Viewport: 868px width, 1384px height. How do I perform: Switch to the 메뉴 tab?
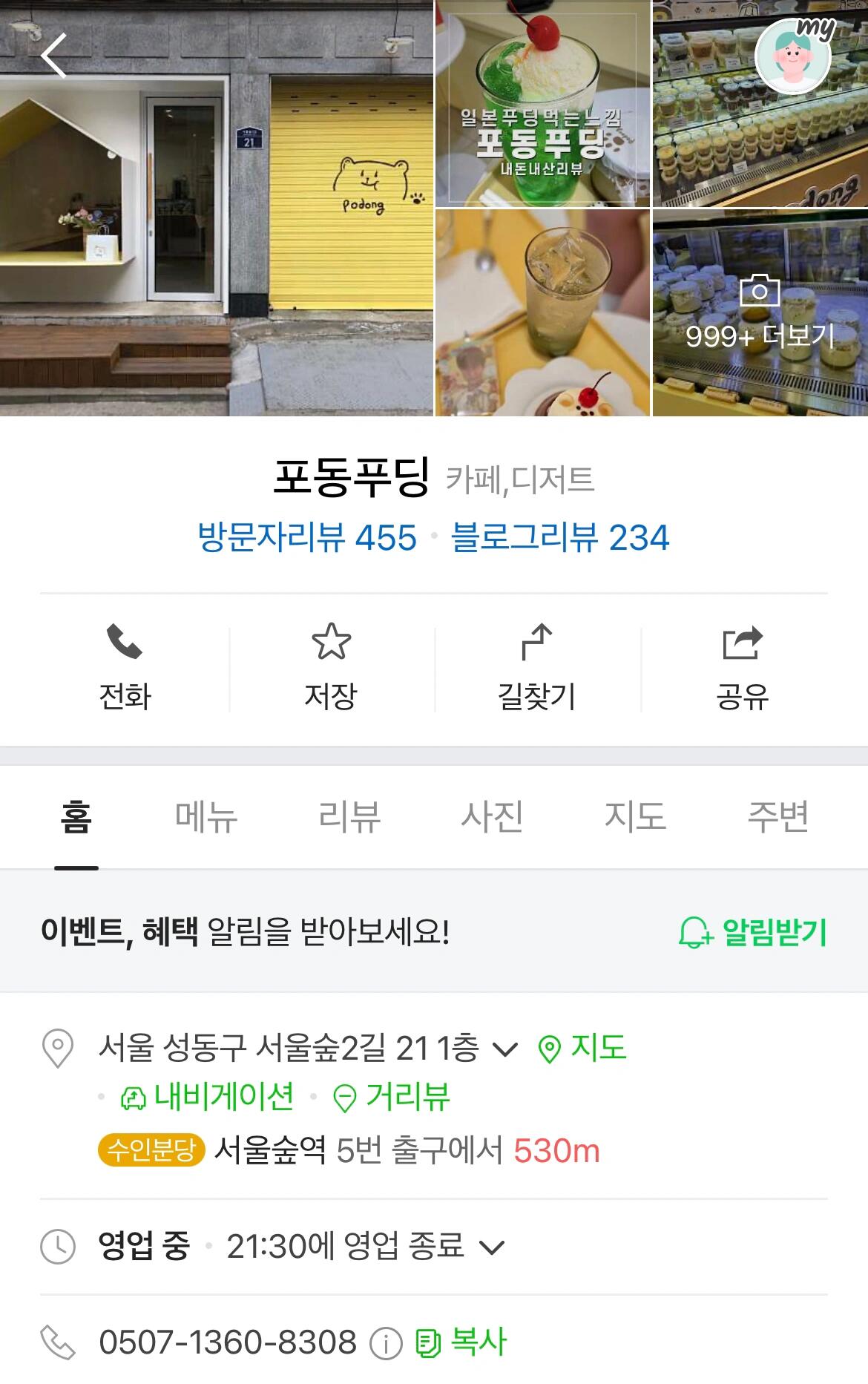tap(206, 816)
